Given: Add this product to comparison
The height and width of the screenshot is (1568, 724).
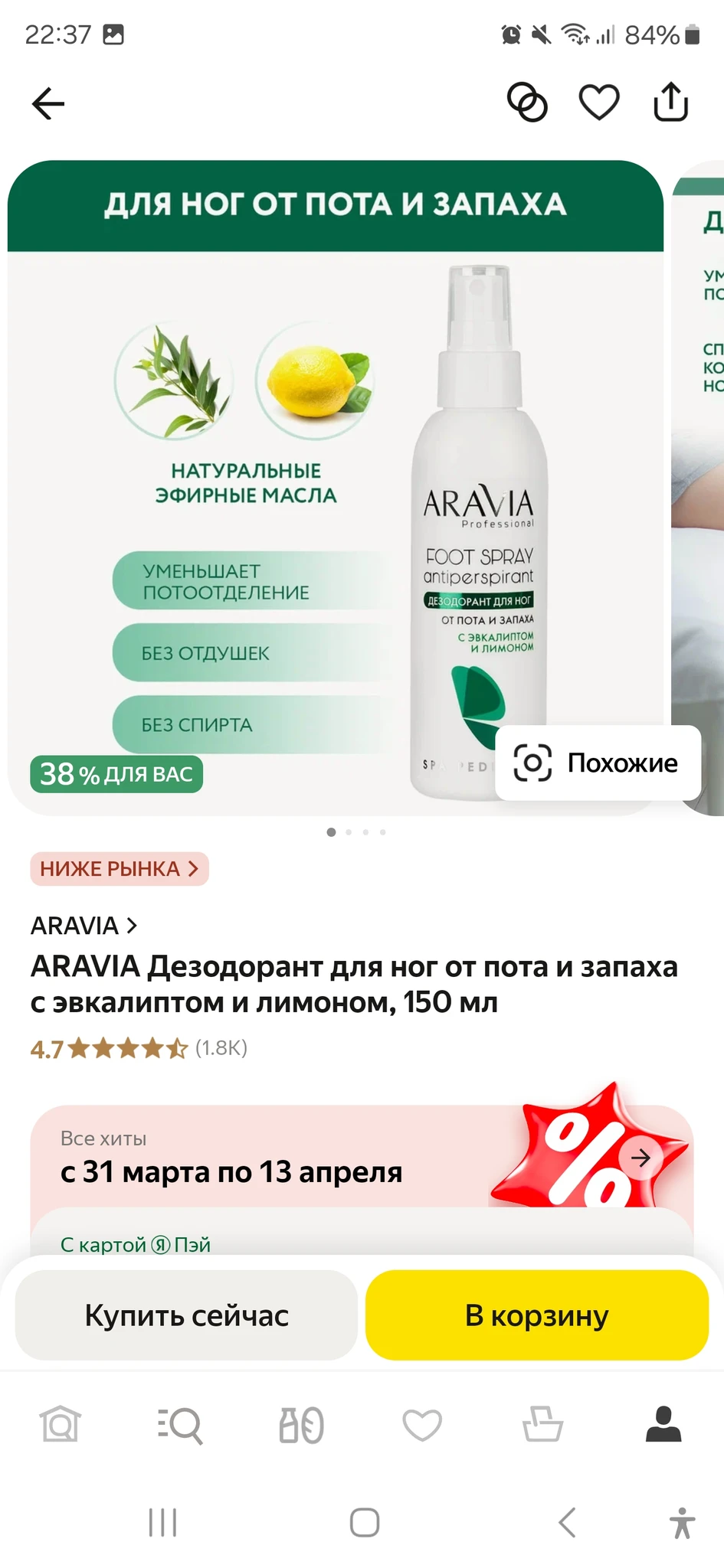Looking at the screenshot, I should point(527,103).
